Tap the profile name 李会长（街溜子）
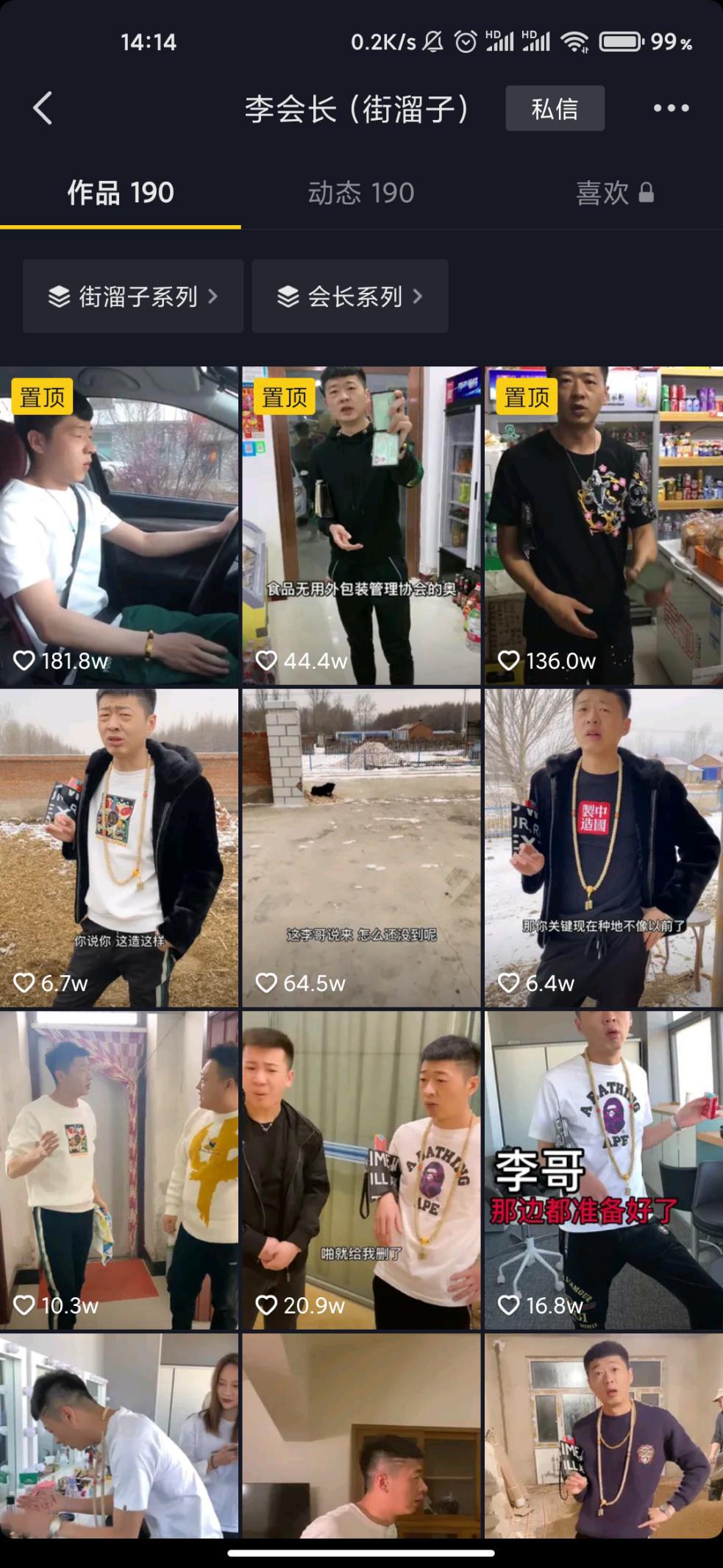This screenshot has height=1568, width=723. click(360, 107)
